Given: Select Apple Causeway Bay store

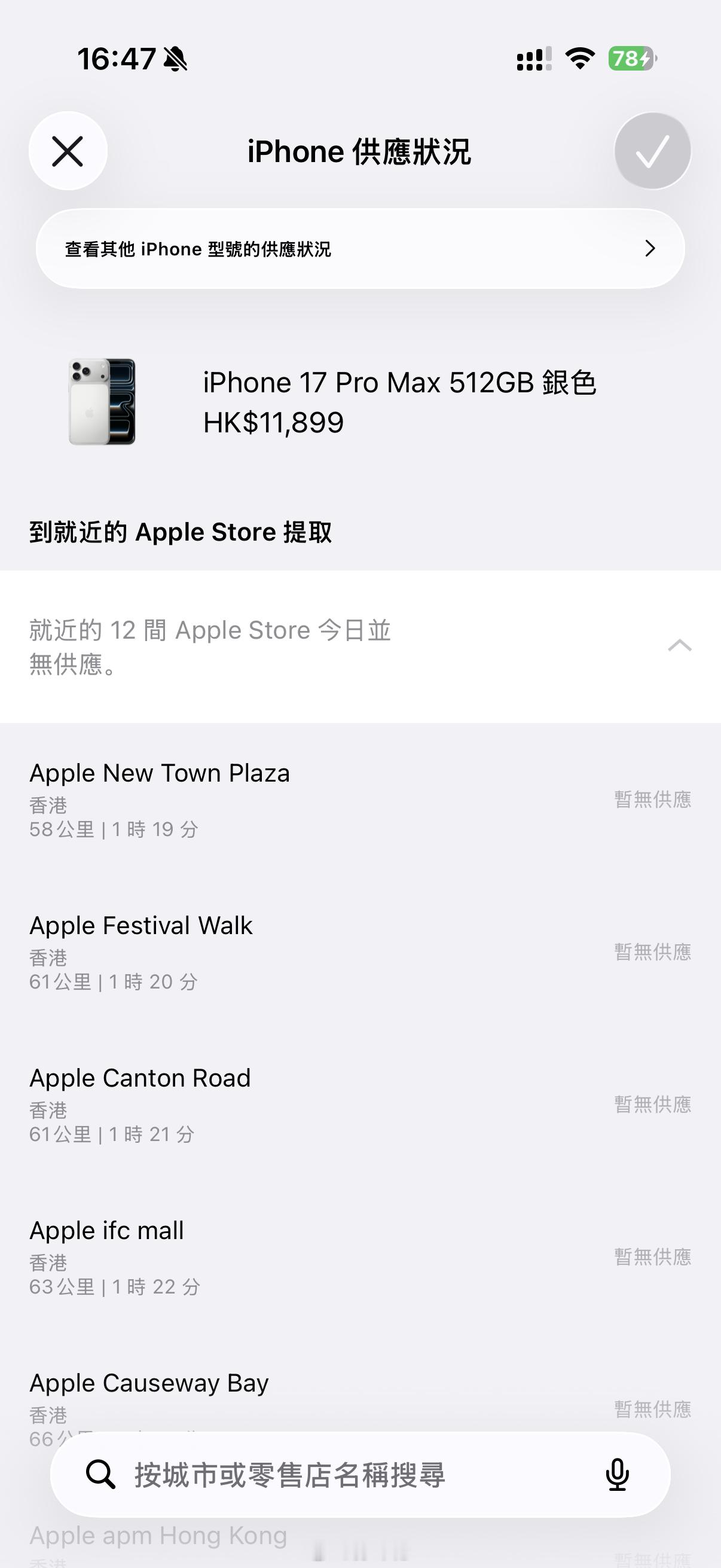Looking at the screenshot, I should 149,1383.
